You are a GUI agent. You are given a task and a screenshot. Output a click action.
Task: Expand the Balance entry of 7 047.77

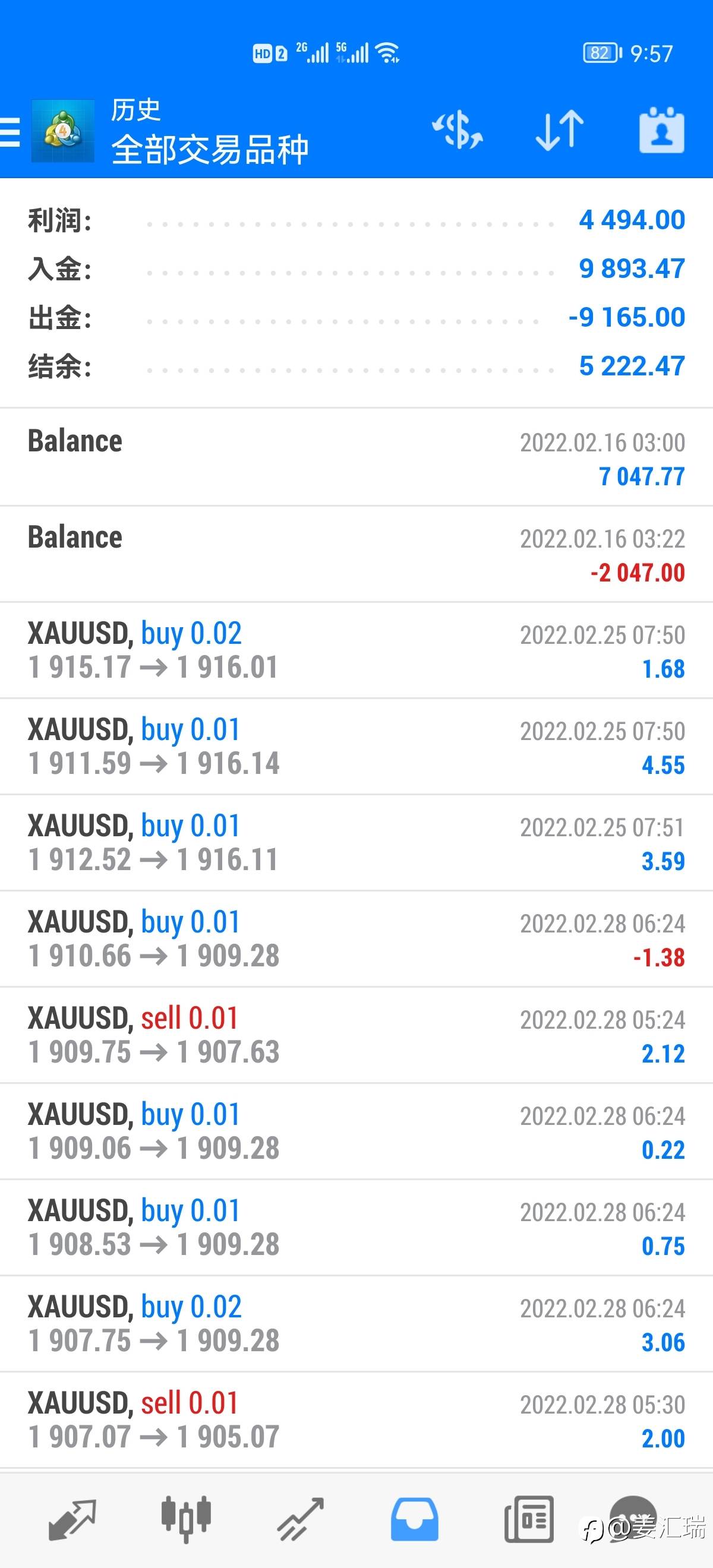356,458
